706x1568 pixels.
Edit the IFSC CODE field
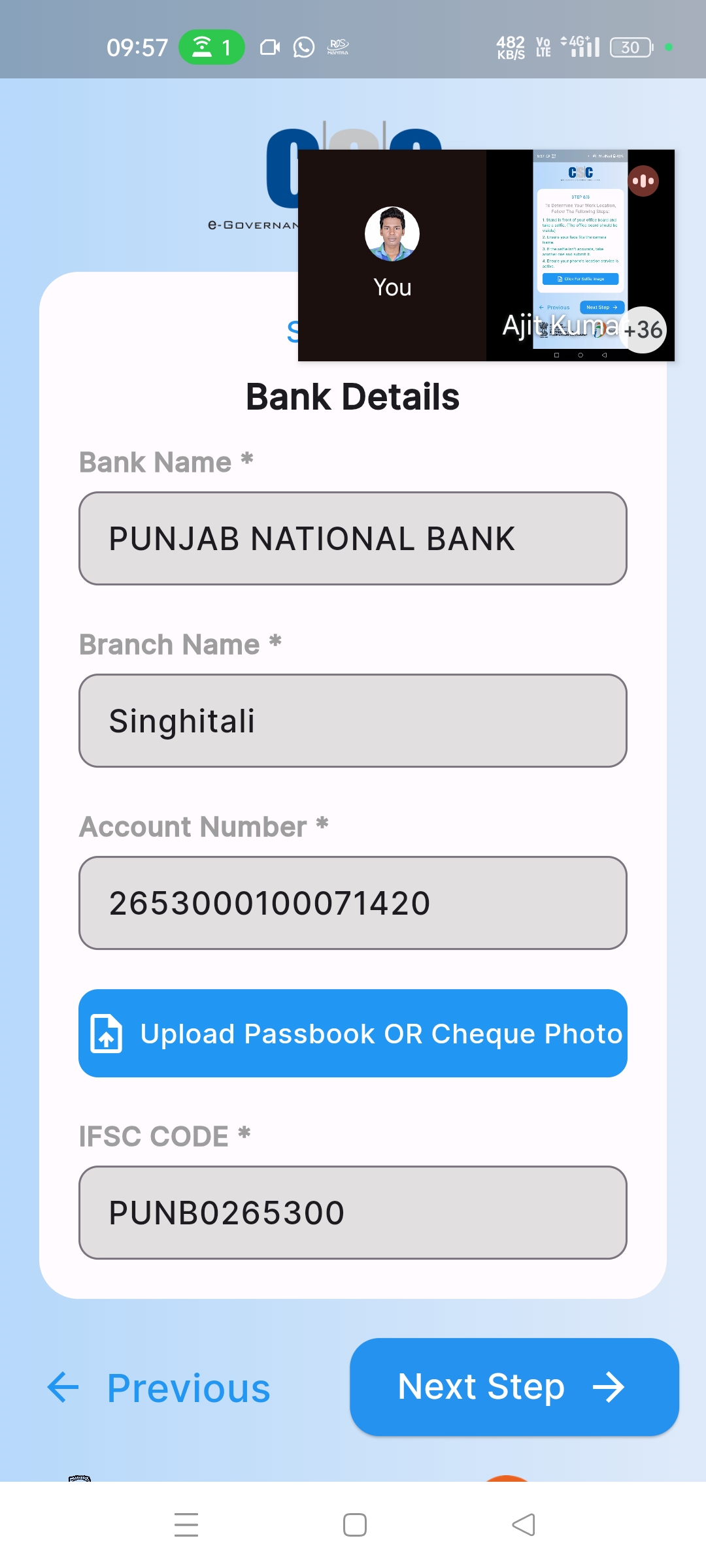(x=353, y=1213)
